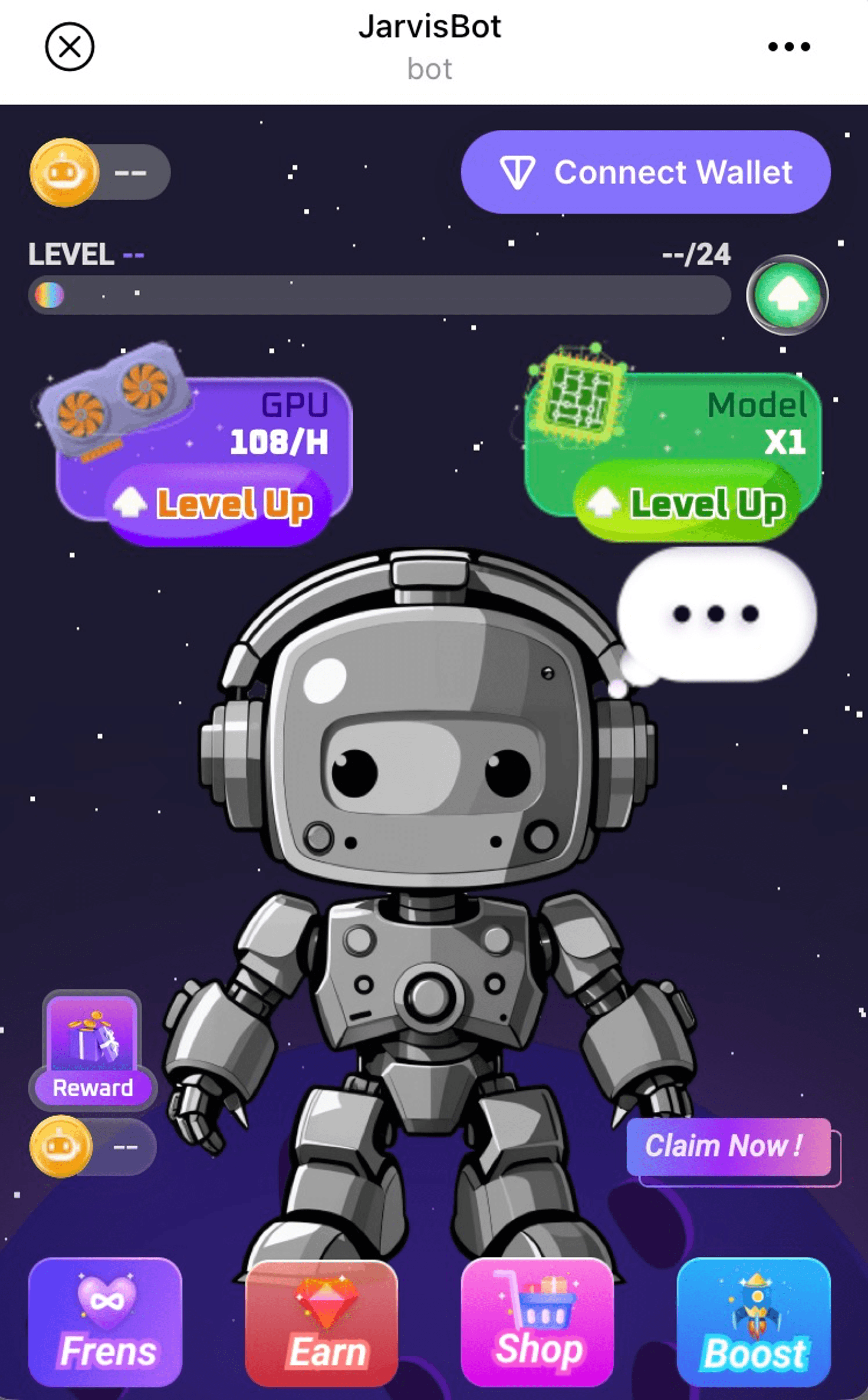The width and height of the screenshot is (868, 1400).
Task: Connect a TON wallet
Action: tap(645, 172)
